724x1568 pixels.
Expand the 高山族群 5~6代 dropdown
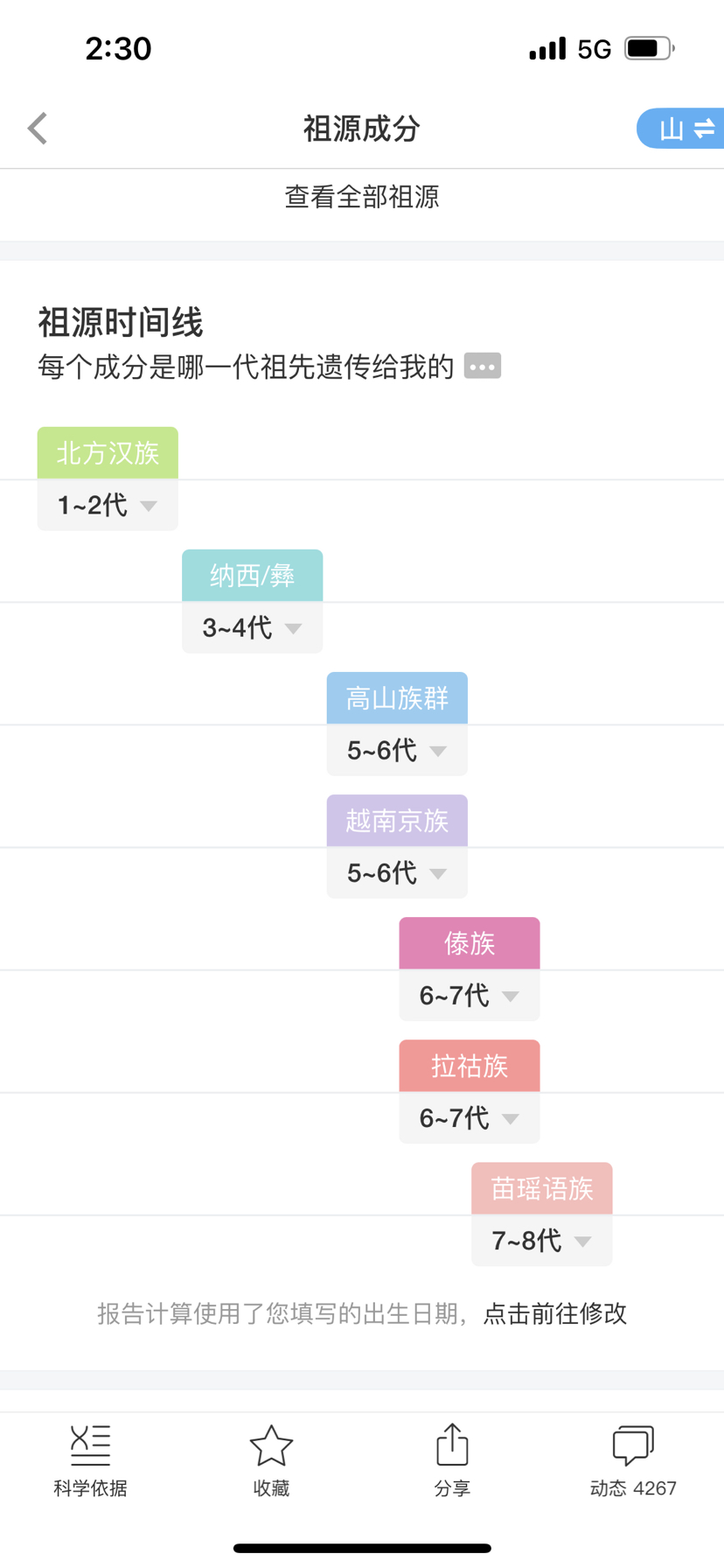click(x=397, y=750)
